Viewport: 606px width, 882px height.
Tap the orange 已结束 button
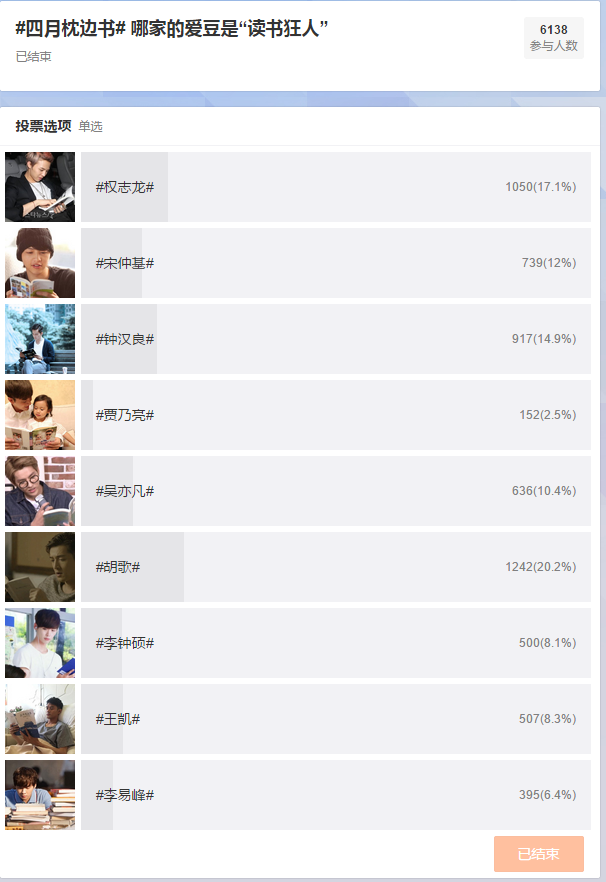(538, 854)
